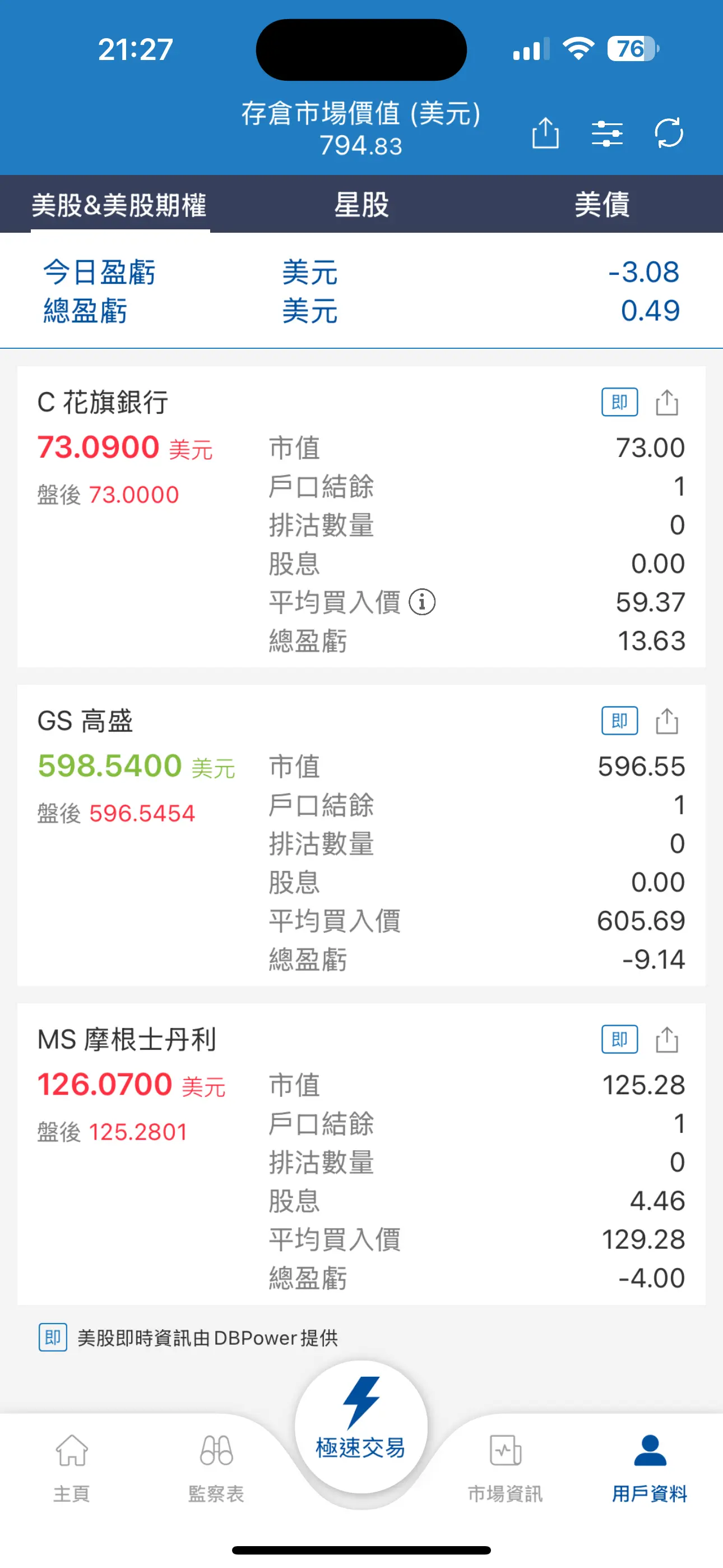Refresh the portfolio values

pos(669,133)
